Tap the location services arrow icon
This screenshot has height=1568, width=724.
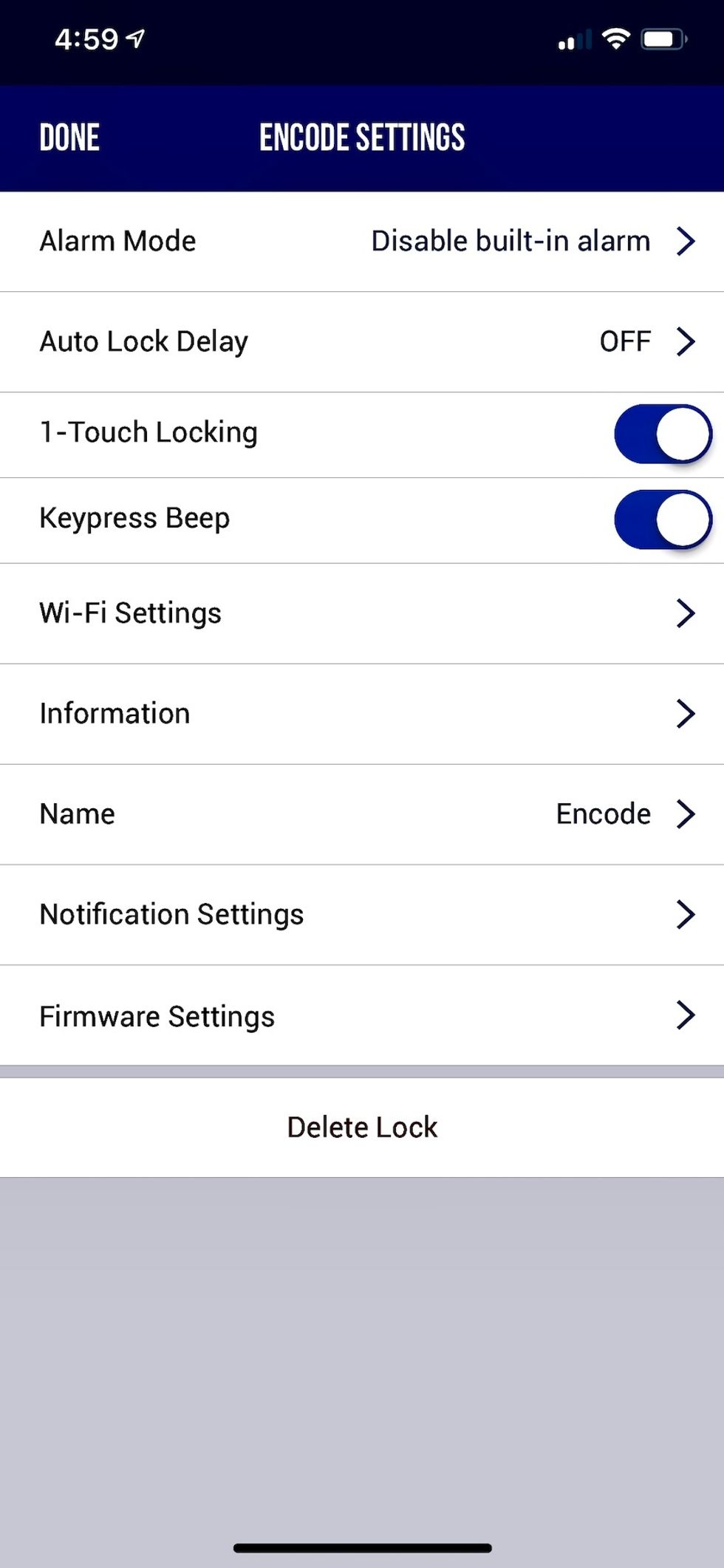[x=134, y=38]
